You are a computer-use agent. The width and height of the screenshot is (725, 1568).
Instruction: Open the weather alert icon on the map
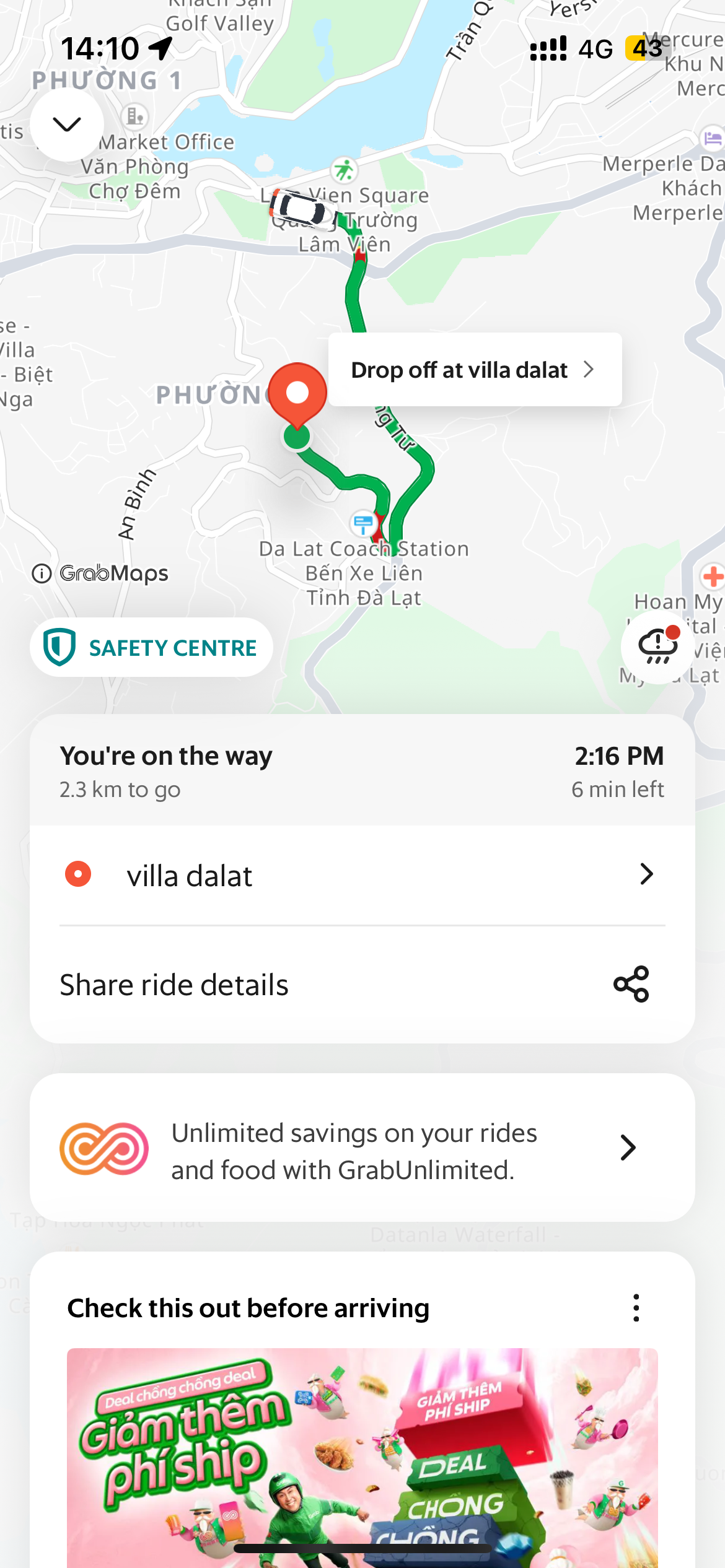tap(657, 647)
